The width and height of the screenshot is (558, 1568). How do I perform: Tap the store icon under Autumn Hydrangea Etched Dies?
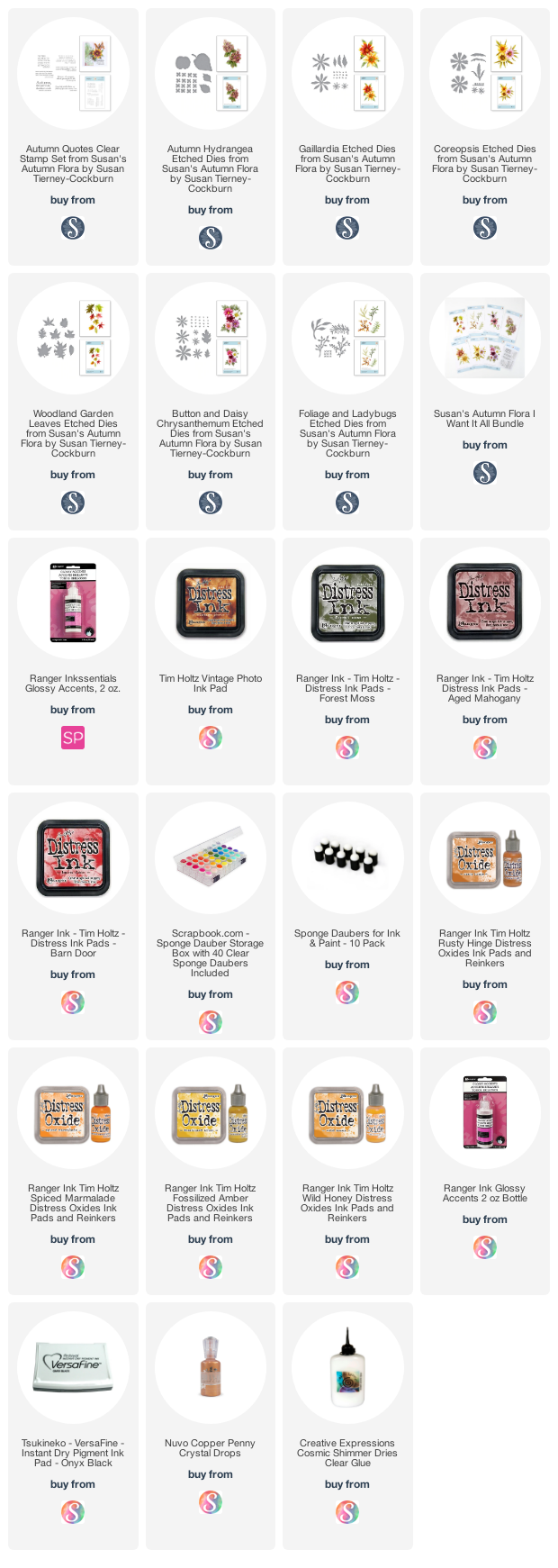(x=211, y=238)
